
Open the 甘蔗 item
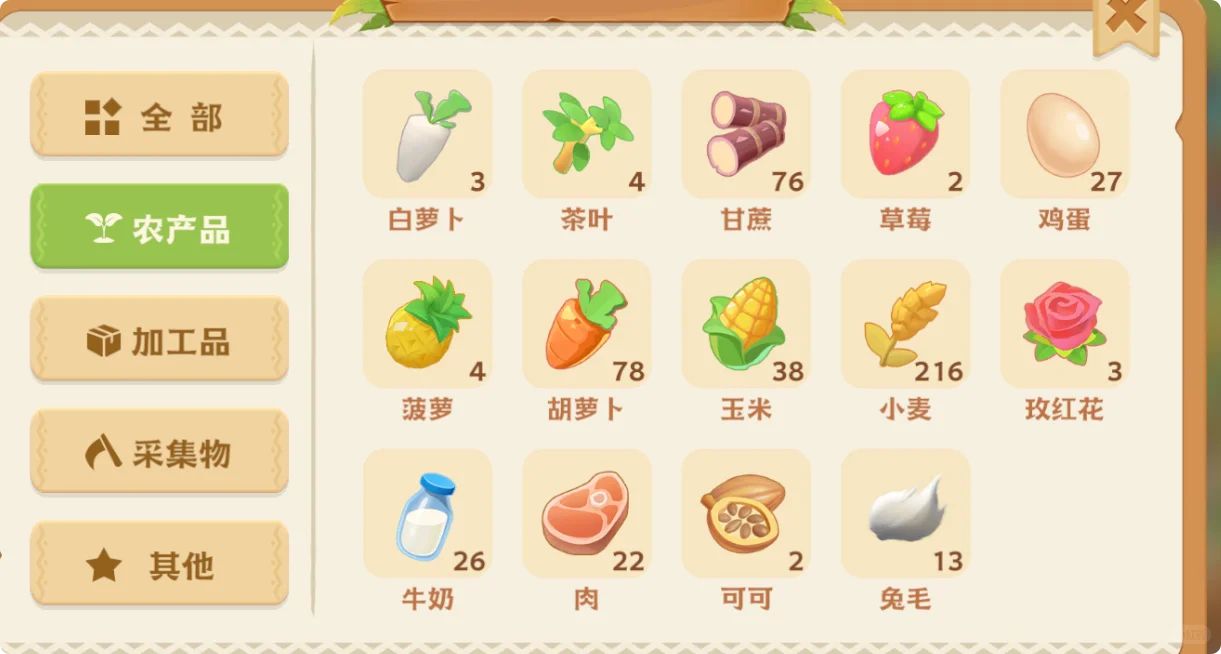pyautogui.click(x=746, y=134)
